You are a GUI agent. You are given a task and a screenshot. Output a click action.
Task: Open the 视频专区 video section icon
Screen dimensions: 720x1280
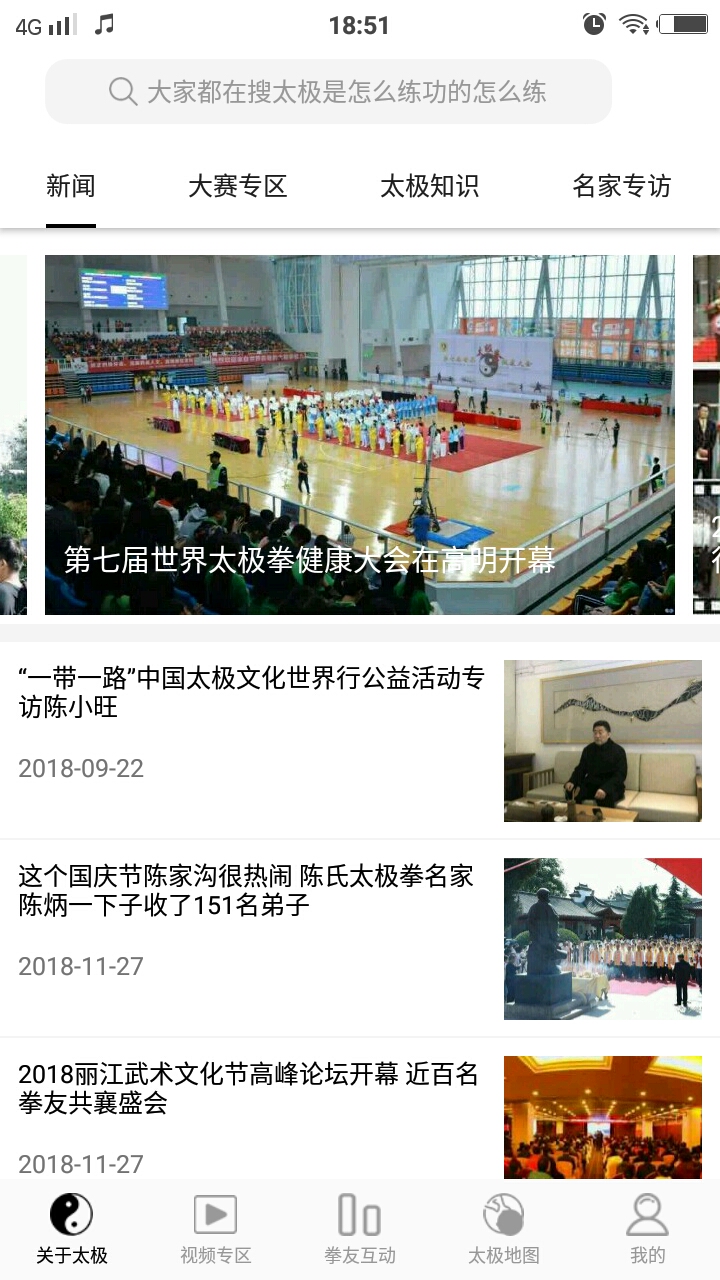click(213, 1215)
